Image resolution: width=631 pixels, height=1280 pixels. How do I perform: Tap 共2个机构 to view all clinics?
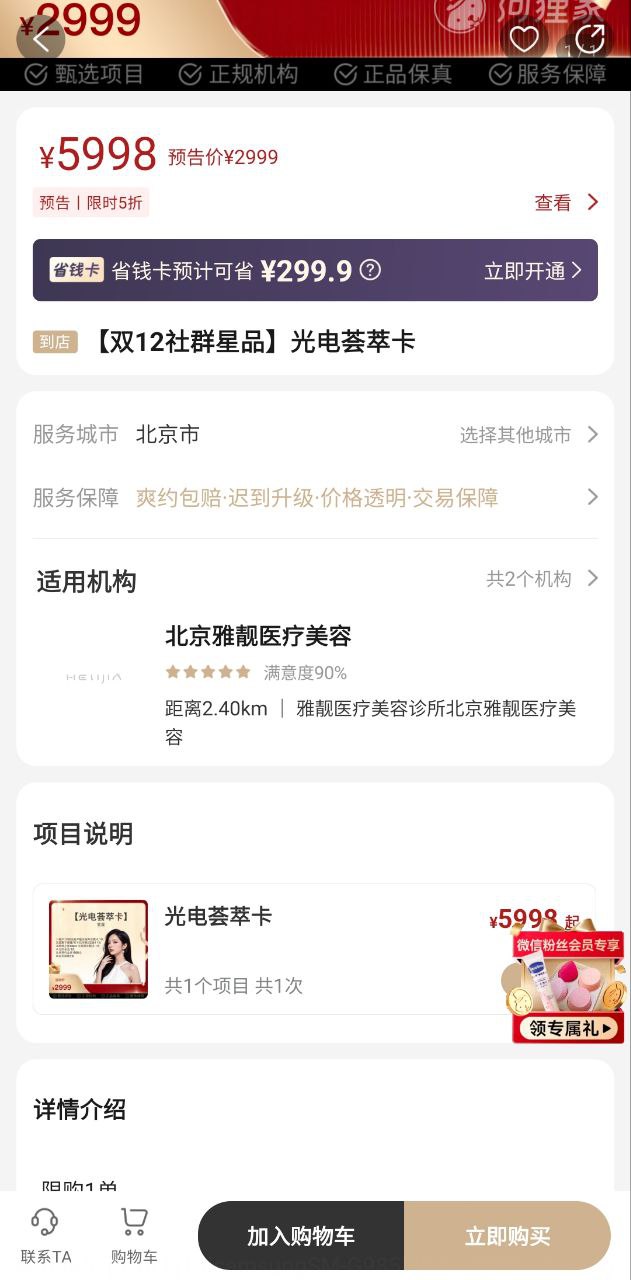coord(541,579)
